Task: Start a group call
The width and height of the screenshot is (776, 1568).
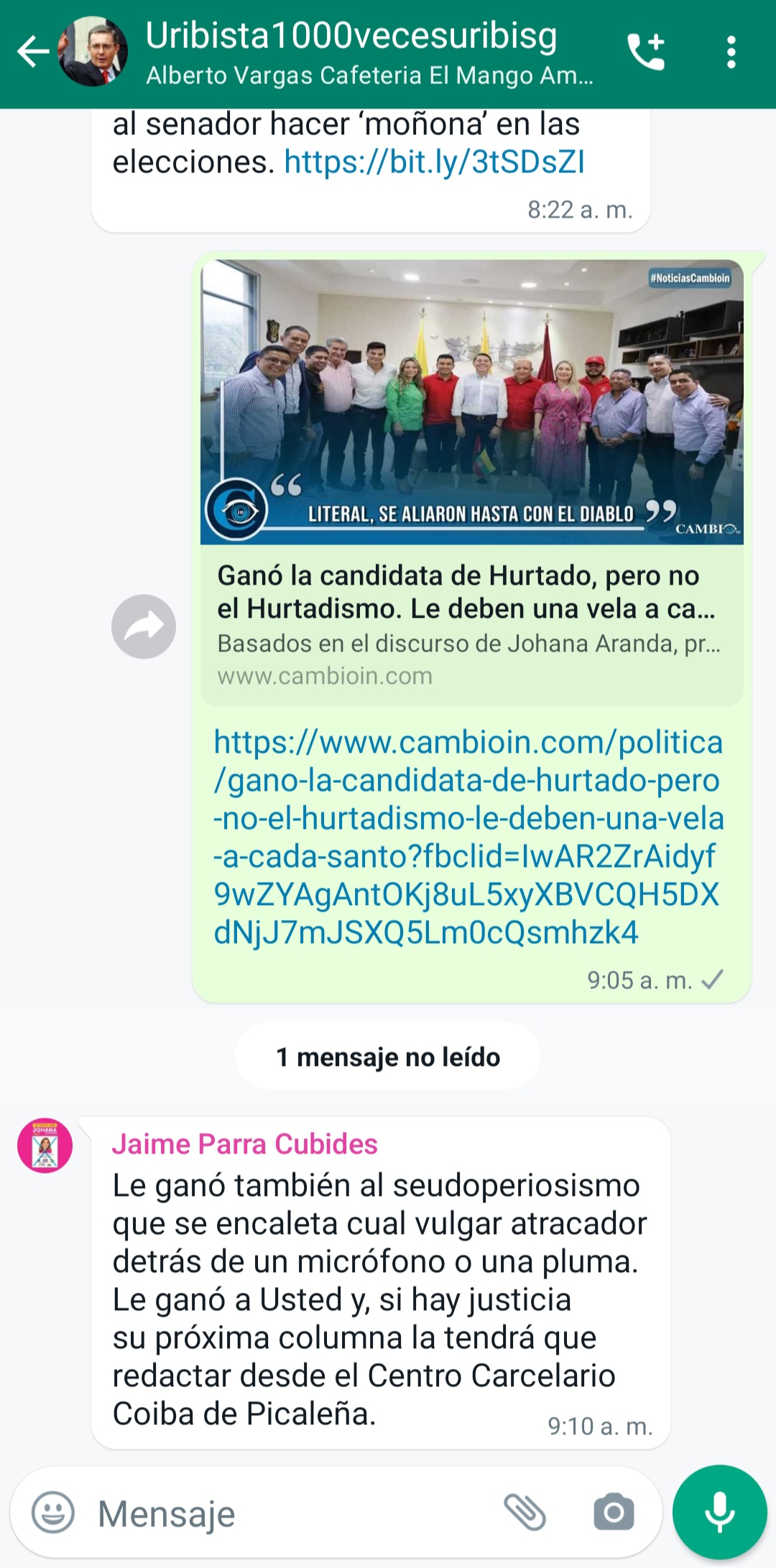Action: point(645,52)
